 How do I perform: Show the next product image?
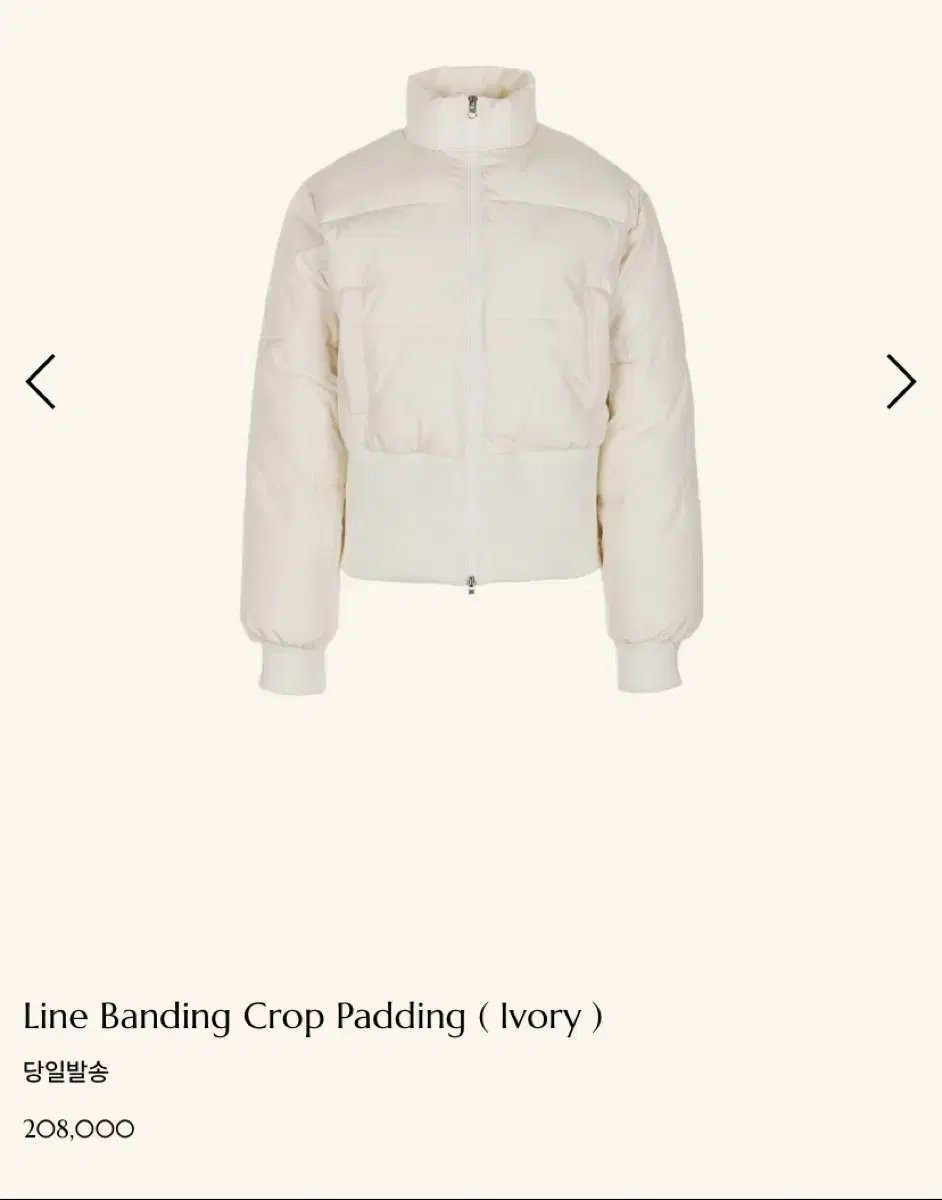tap(900, 381)
